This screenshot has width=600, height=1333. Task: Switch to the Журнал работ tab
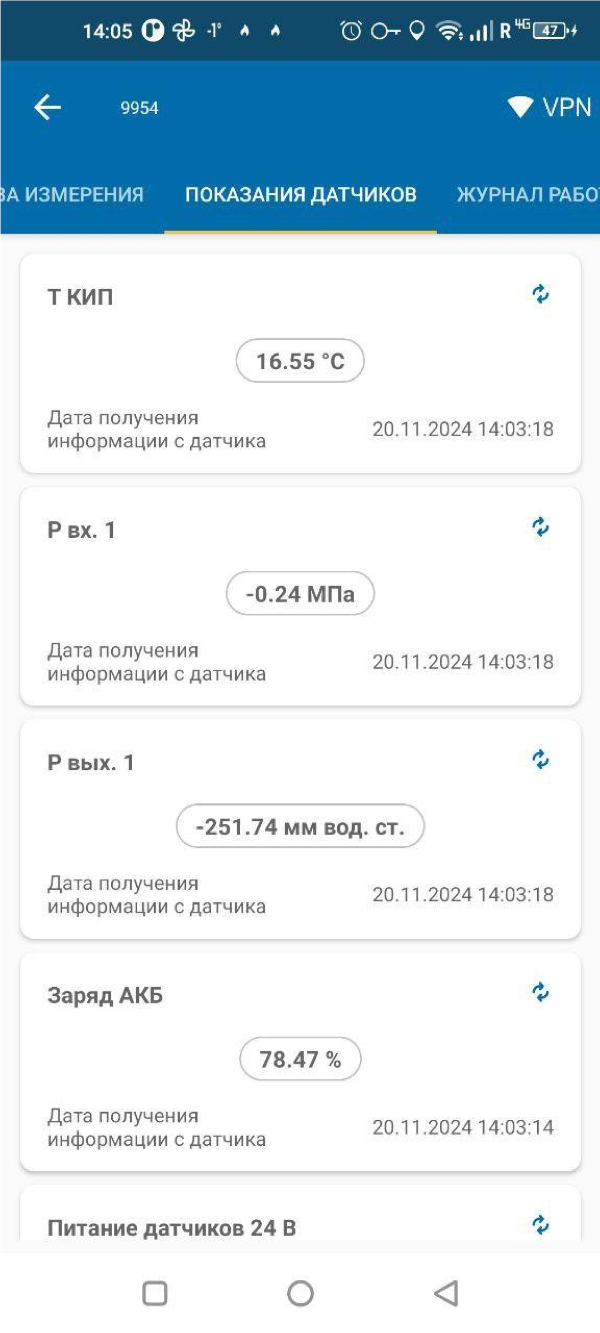click(528, 195)
